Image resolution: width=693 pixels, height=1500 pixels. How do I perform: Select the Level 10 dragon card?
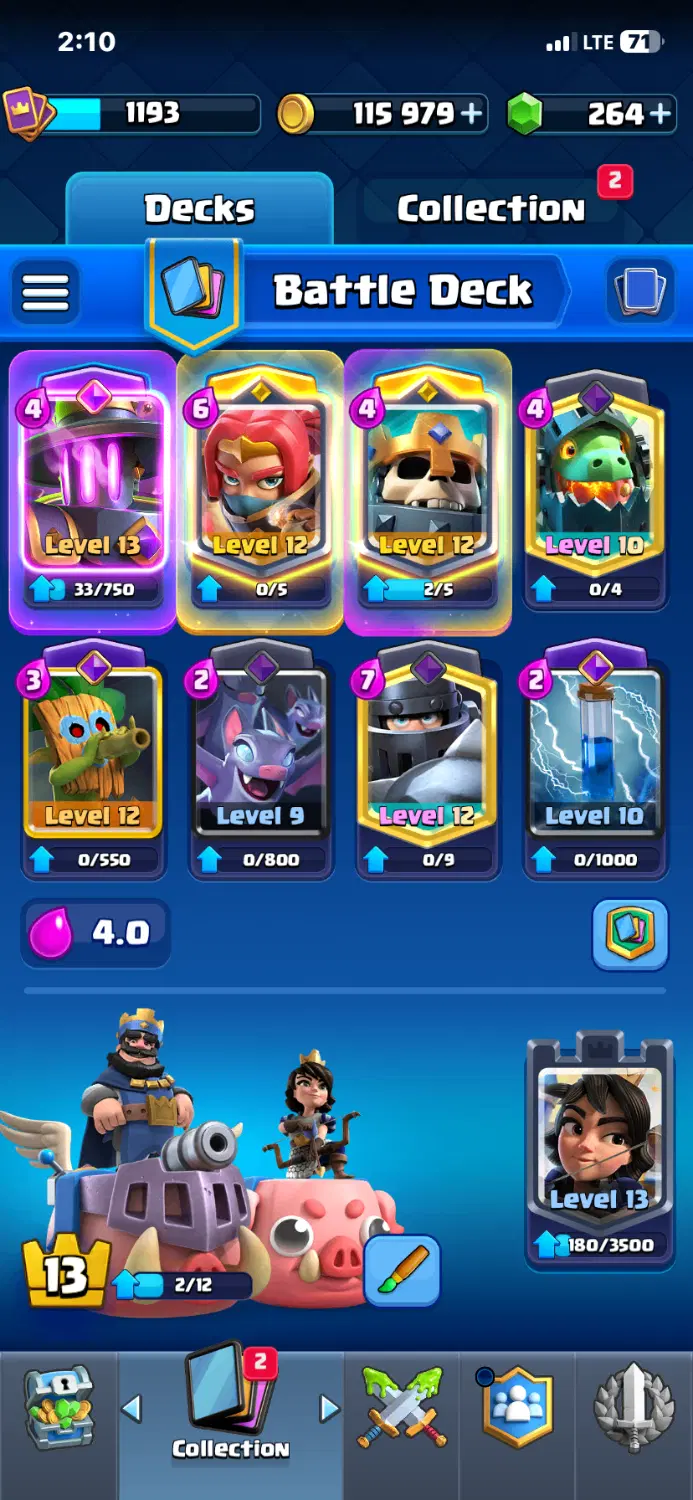596,492
